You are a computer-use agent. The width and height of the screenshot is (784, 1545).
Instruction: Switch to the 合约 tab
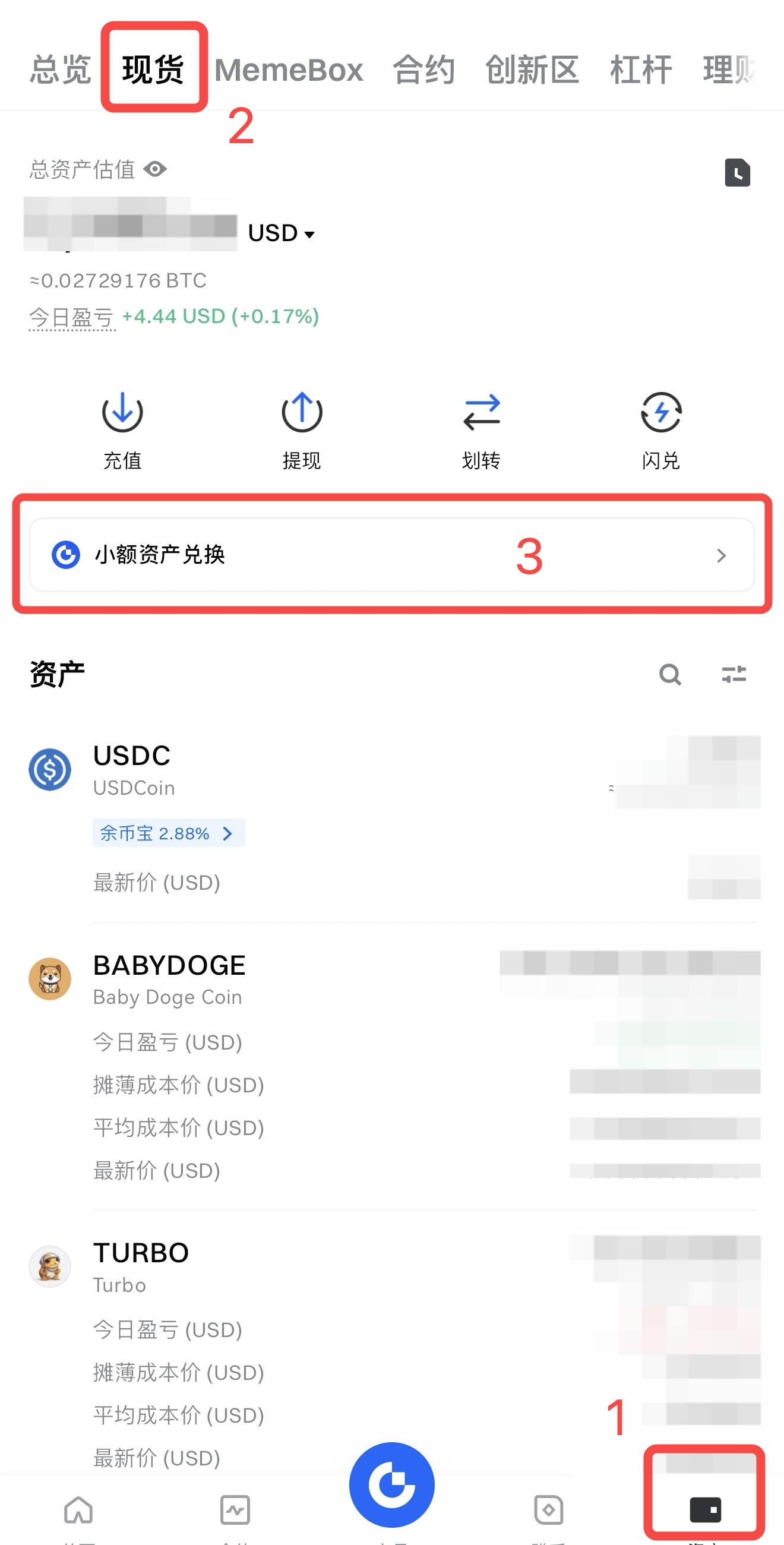[x=423, y=69]
